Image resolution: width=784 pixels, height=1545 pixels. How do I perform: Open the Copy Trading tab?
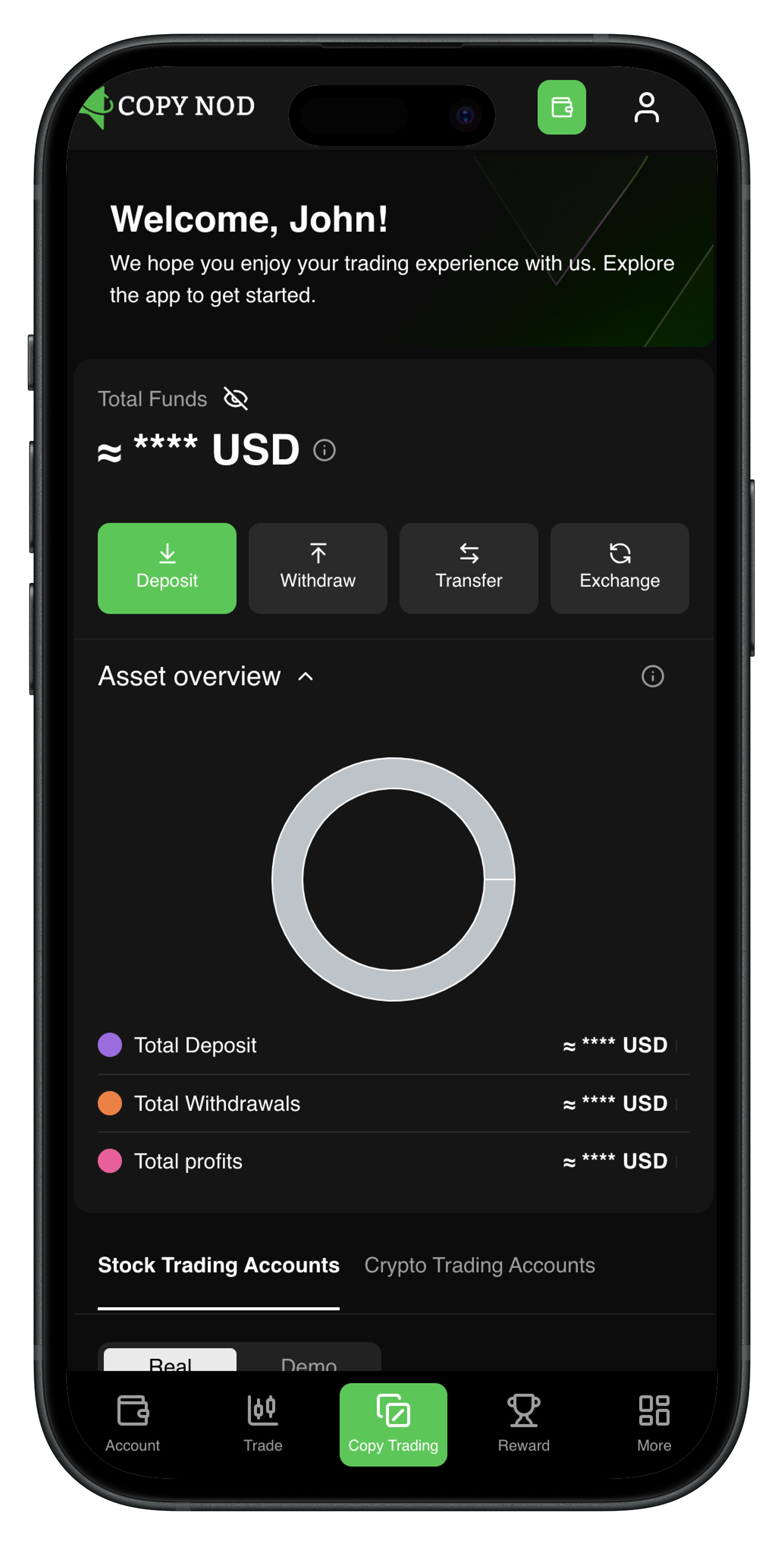[x=393, y=1425]
